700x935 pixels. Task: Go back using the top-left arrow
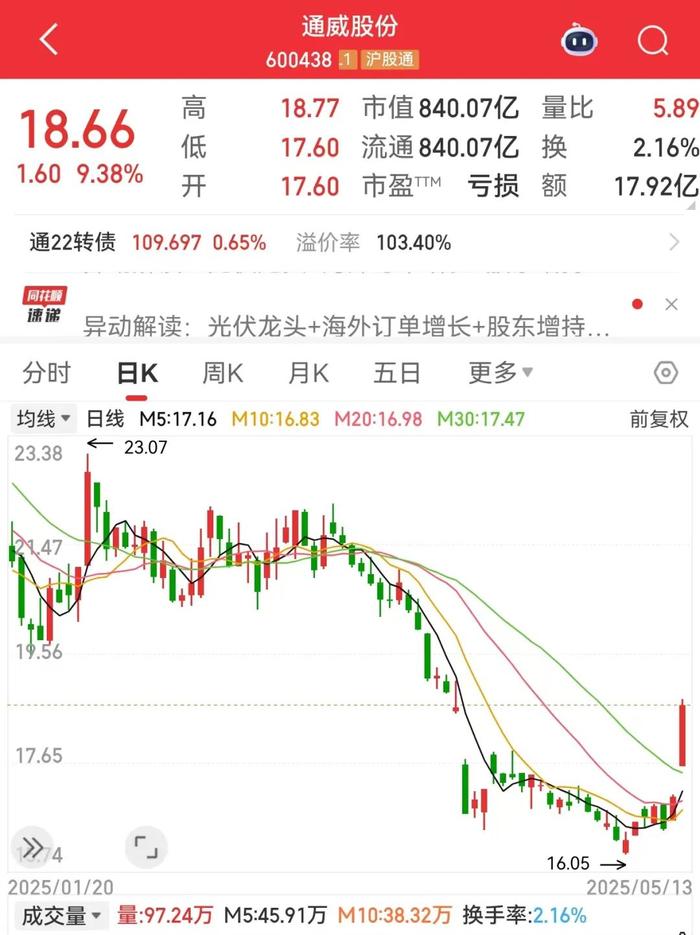coord(49,39)
